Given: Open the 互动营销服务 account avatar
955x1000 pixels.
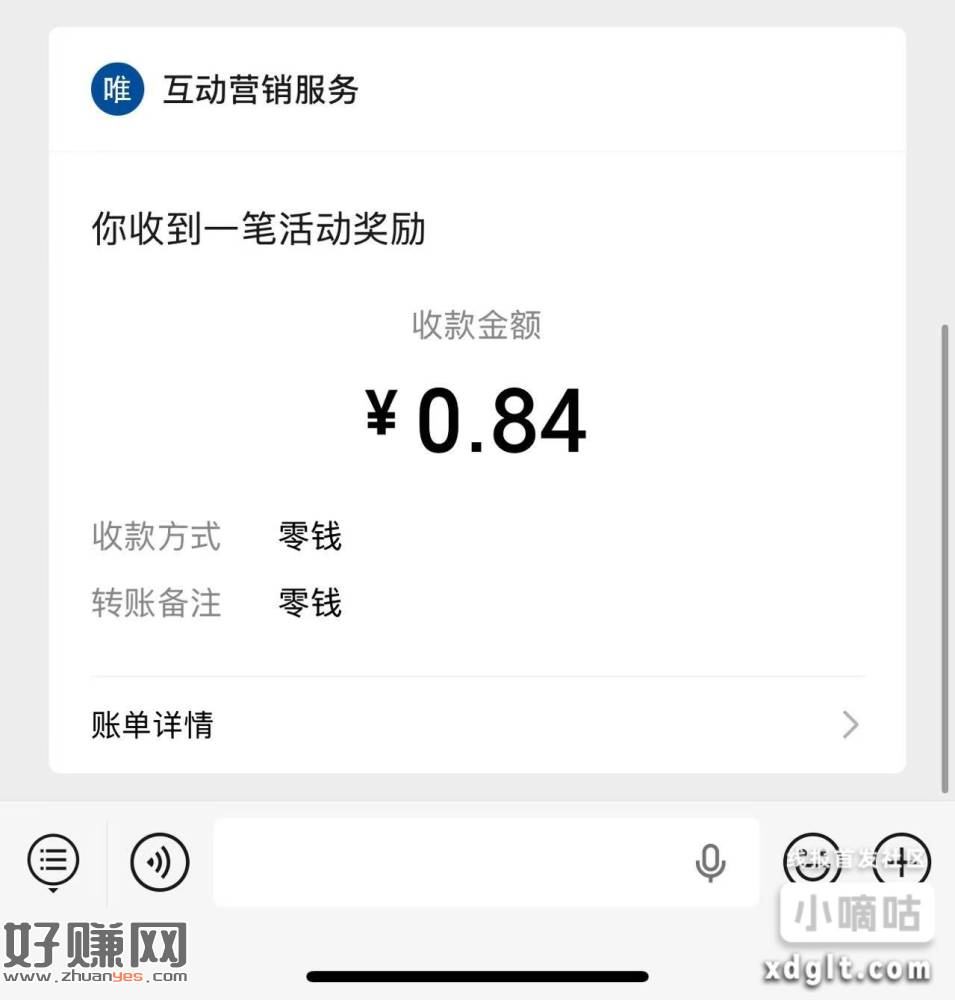Looking at the screenshot, I should pos(117,89).
